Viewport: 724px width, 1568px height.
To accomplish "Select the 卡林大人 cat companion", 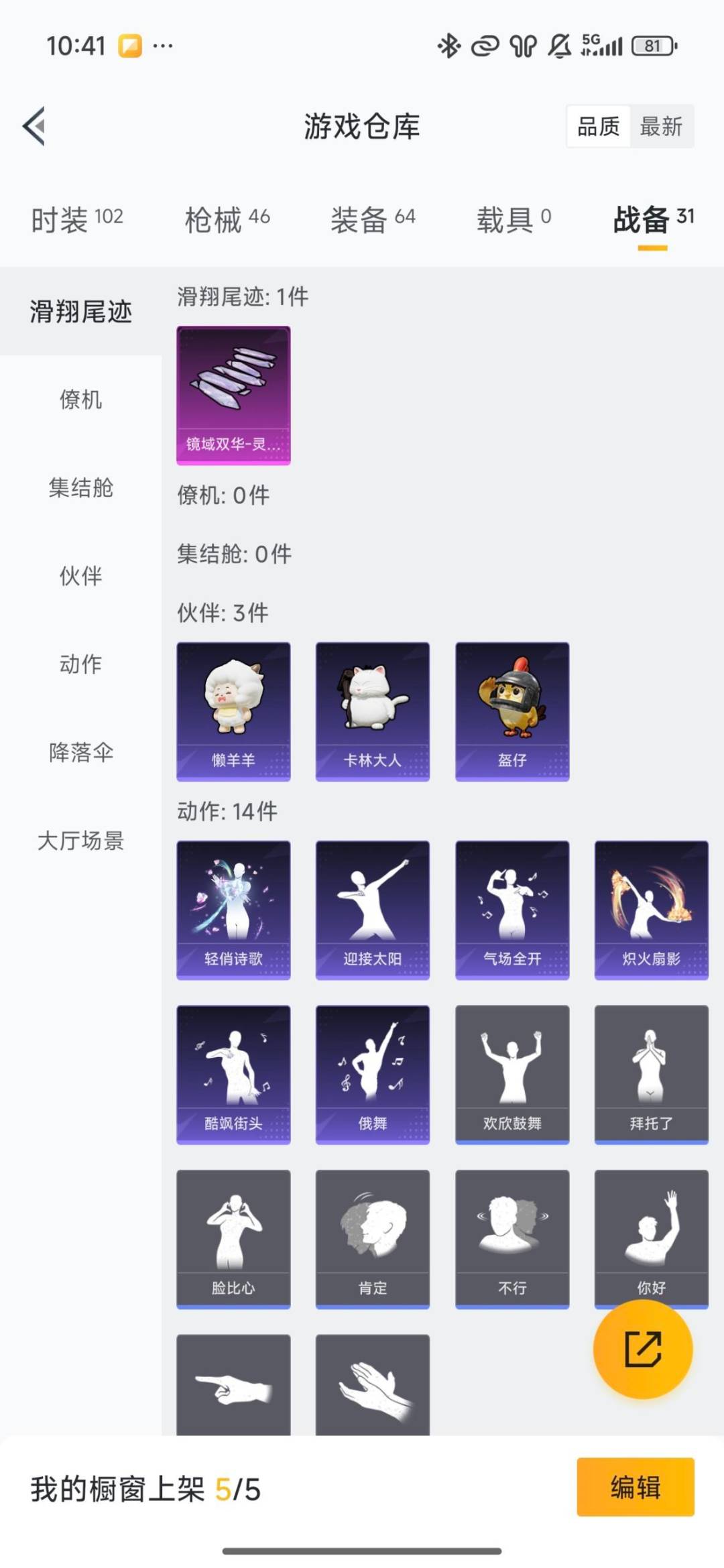I will [x=372, y=711].
